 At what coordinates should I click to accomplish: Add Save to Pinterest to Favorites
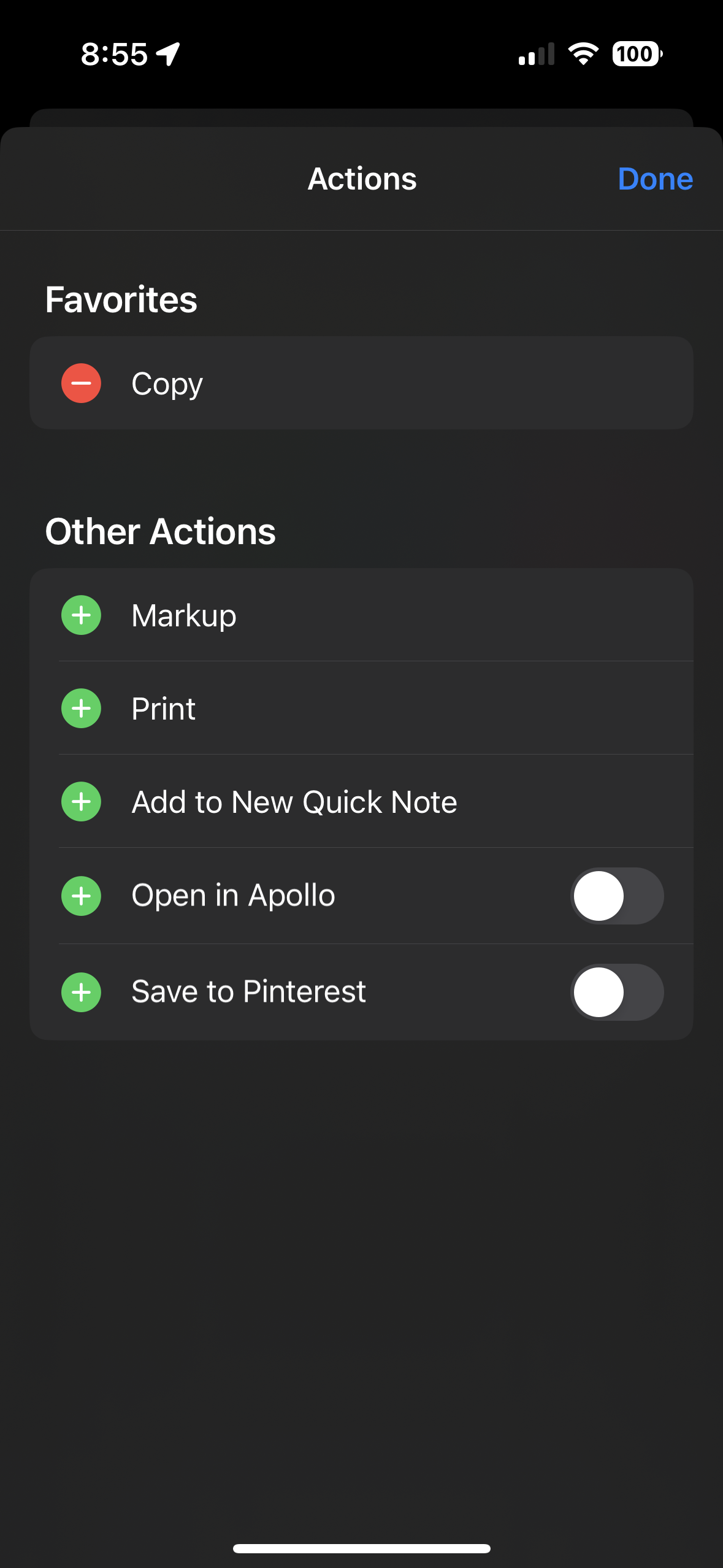click(x=81, y=993)
